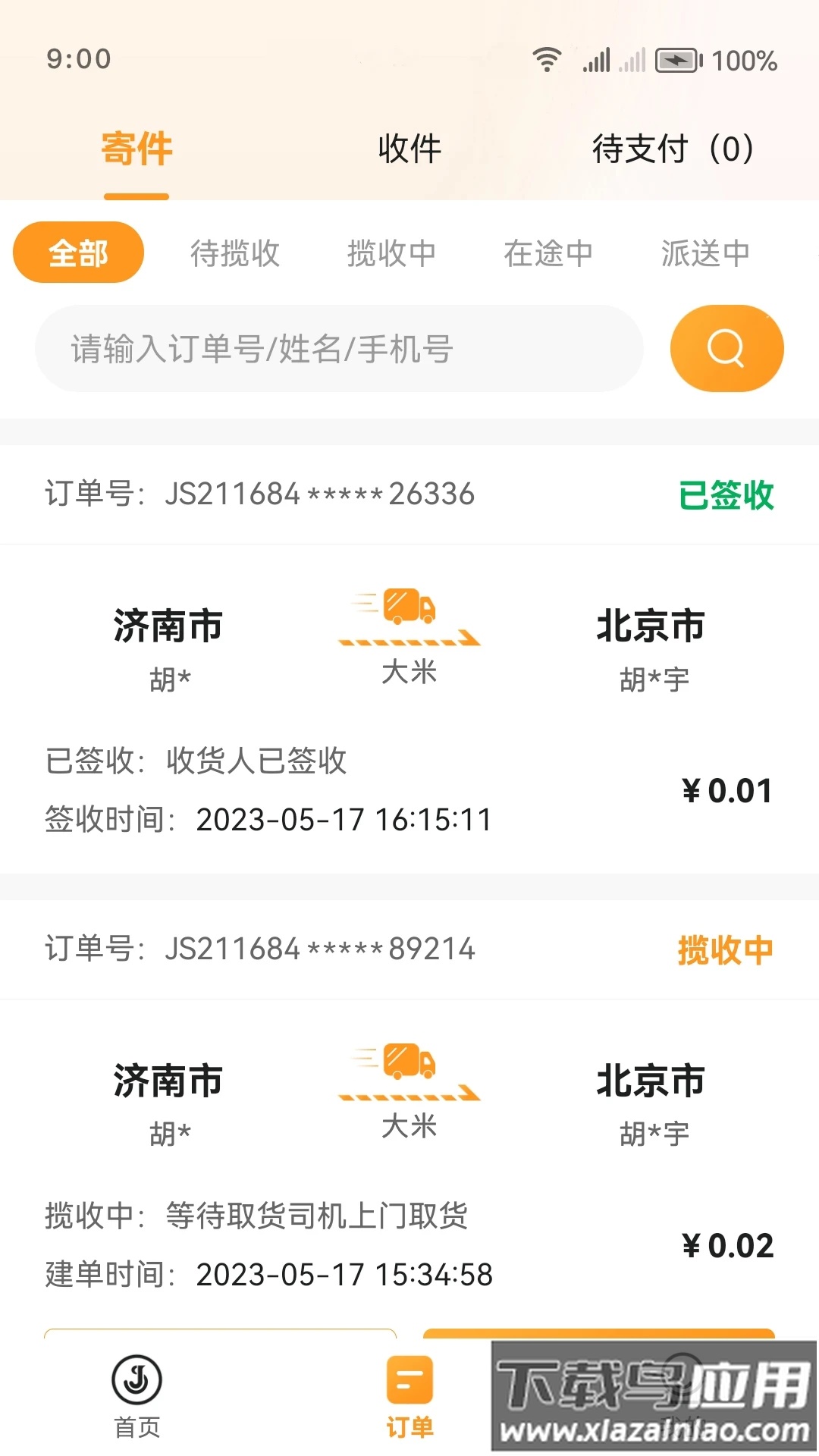The width and height of the screenshot is (819, 1456).
Task: Choose the 揽收中 status filter
Action: [x=392, y=253]
